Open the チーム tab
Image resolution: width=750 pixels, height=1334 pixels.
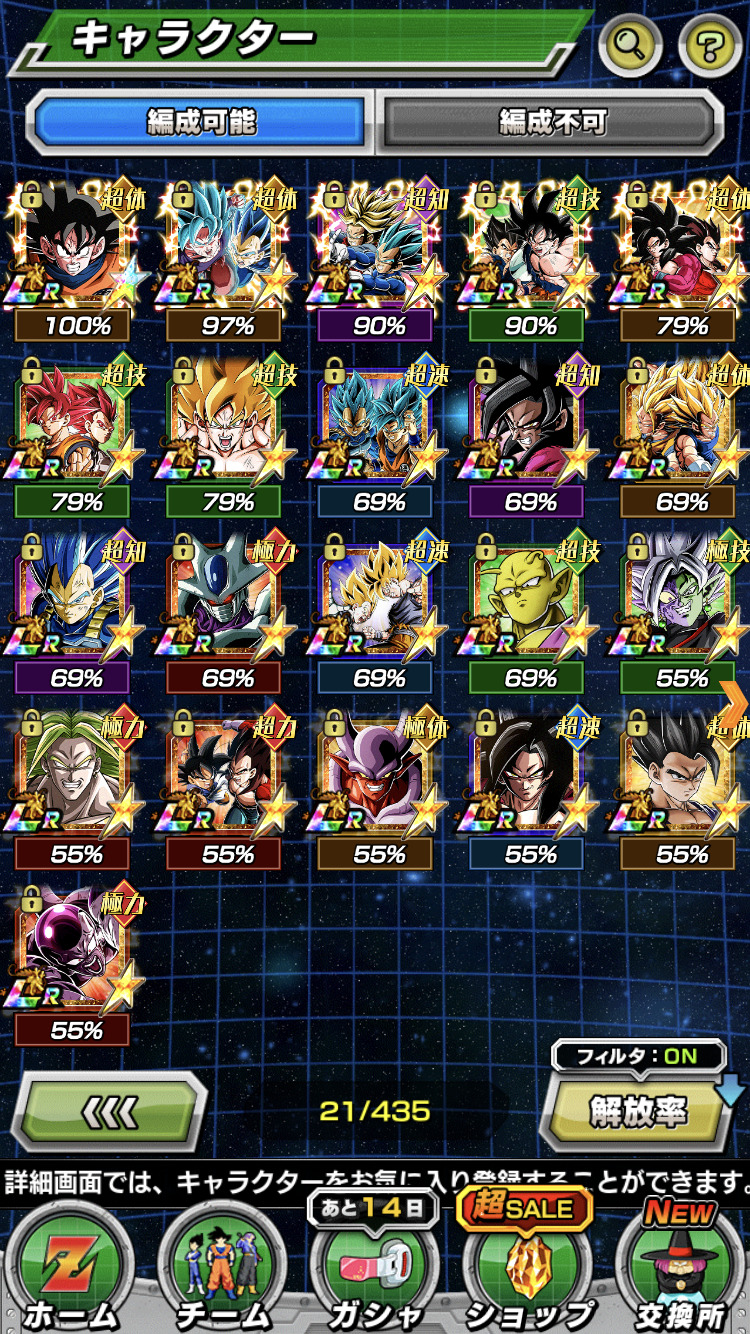(222, 1275)
